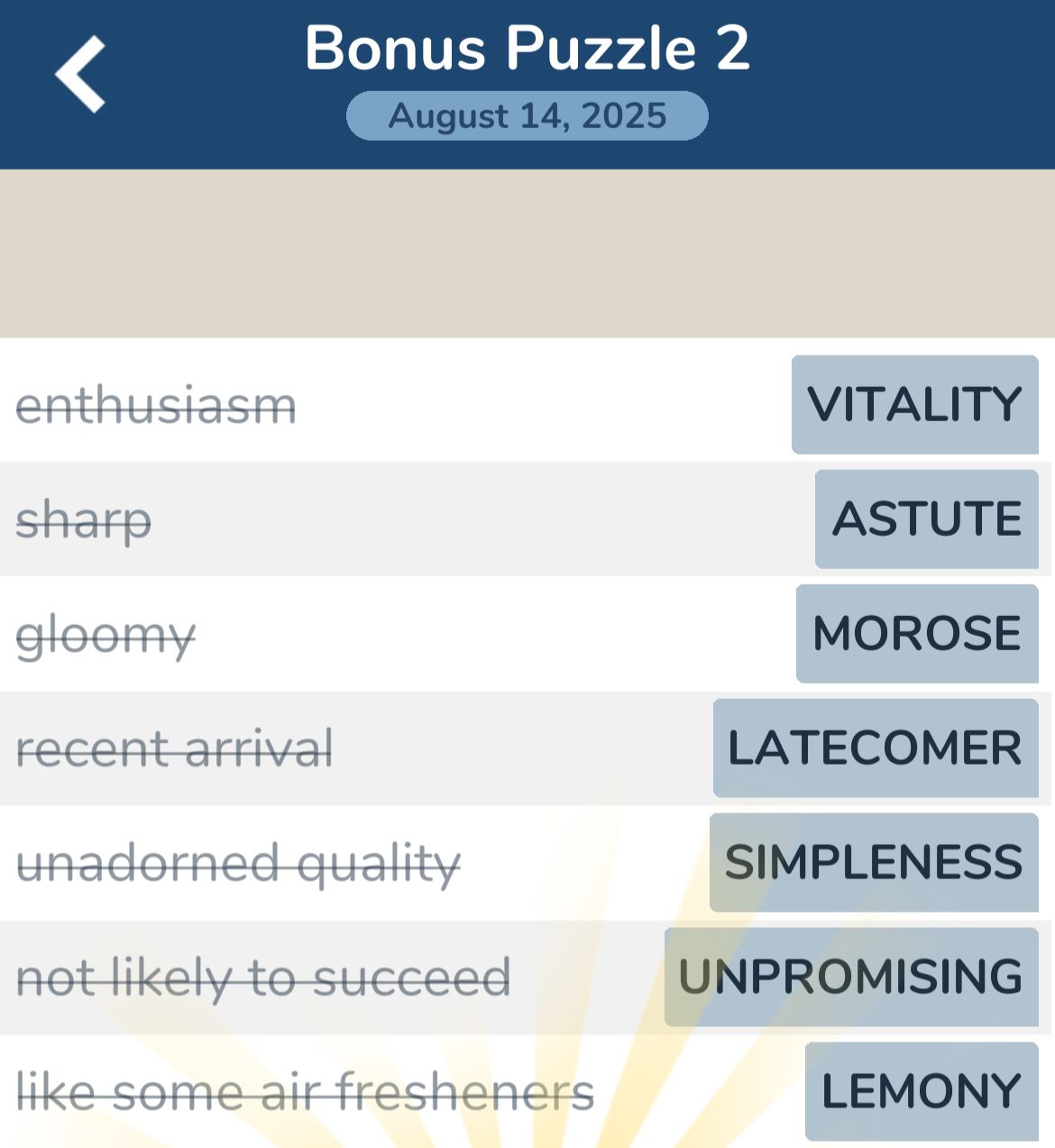Click the MOROSE answer tile
The image size is (1055, 1148).
tap(916, 634)
